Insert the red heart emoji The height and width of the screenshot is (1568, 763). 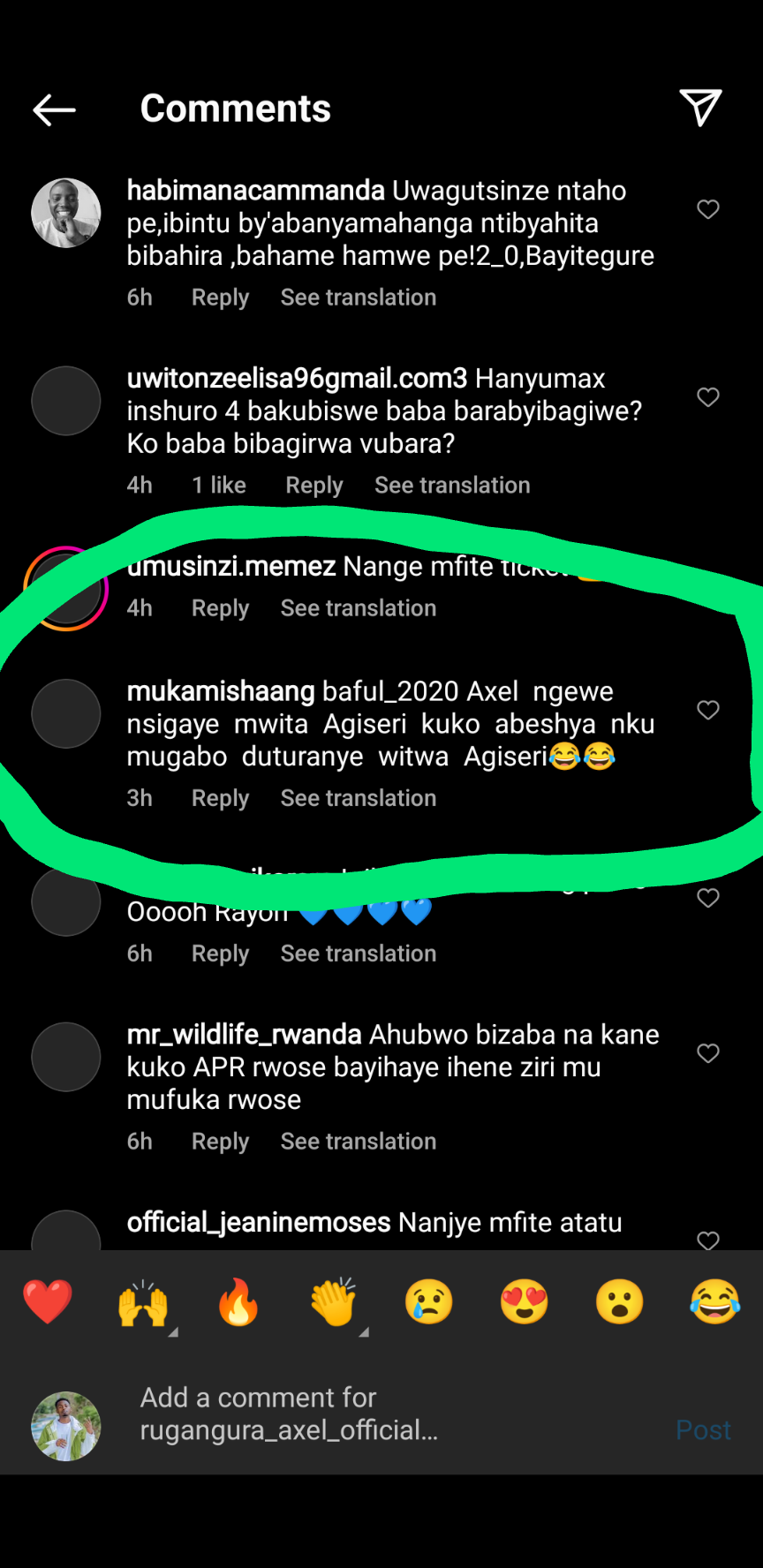(x=48, y=1301)
